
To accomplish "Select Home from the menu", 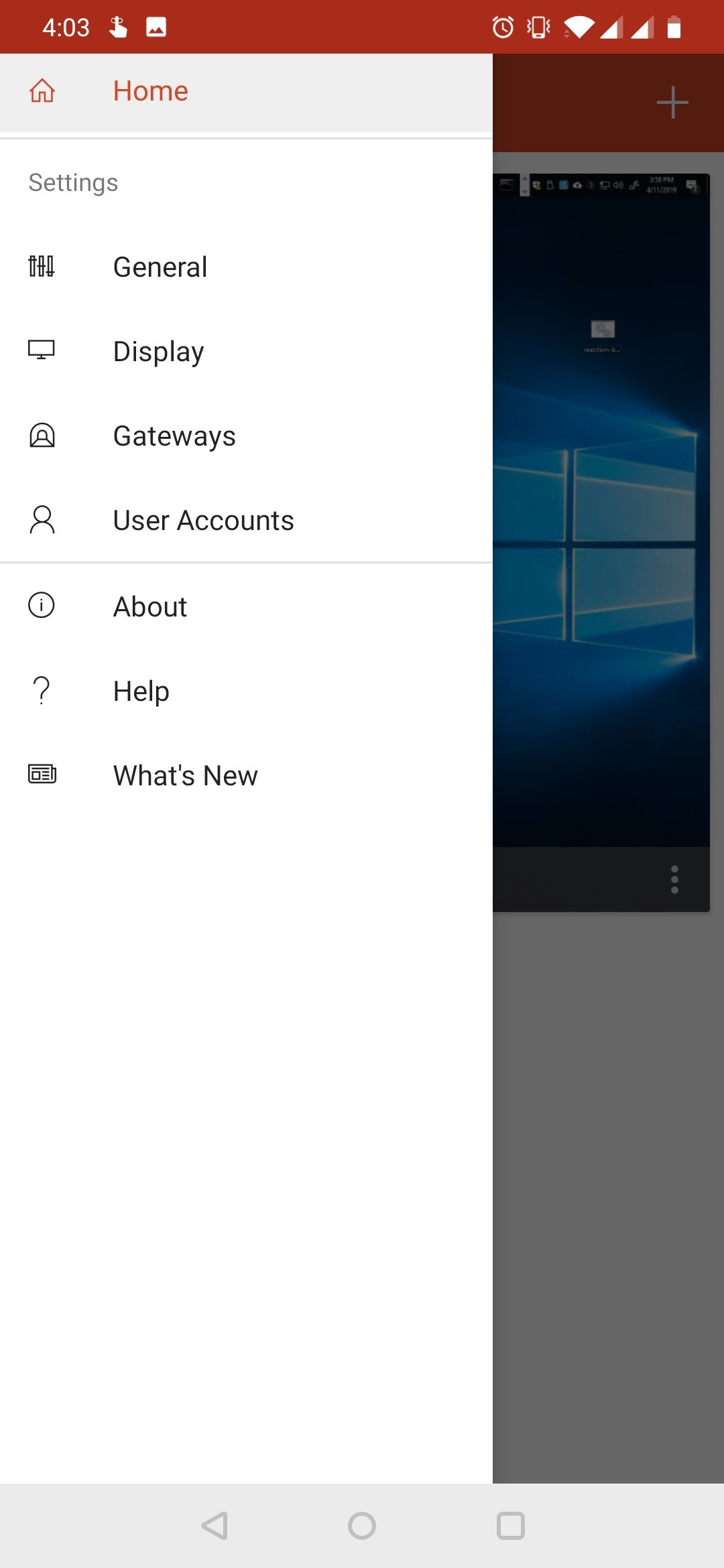I will click(150, 90).
